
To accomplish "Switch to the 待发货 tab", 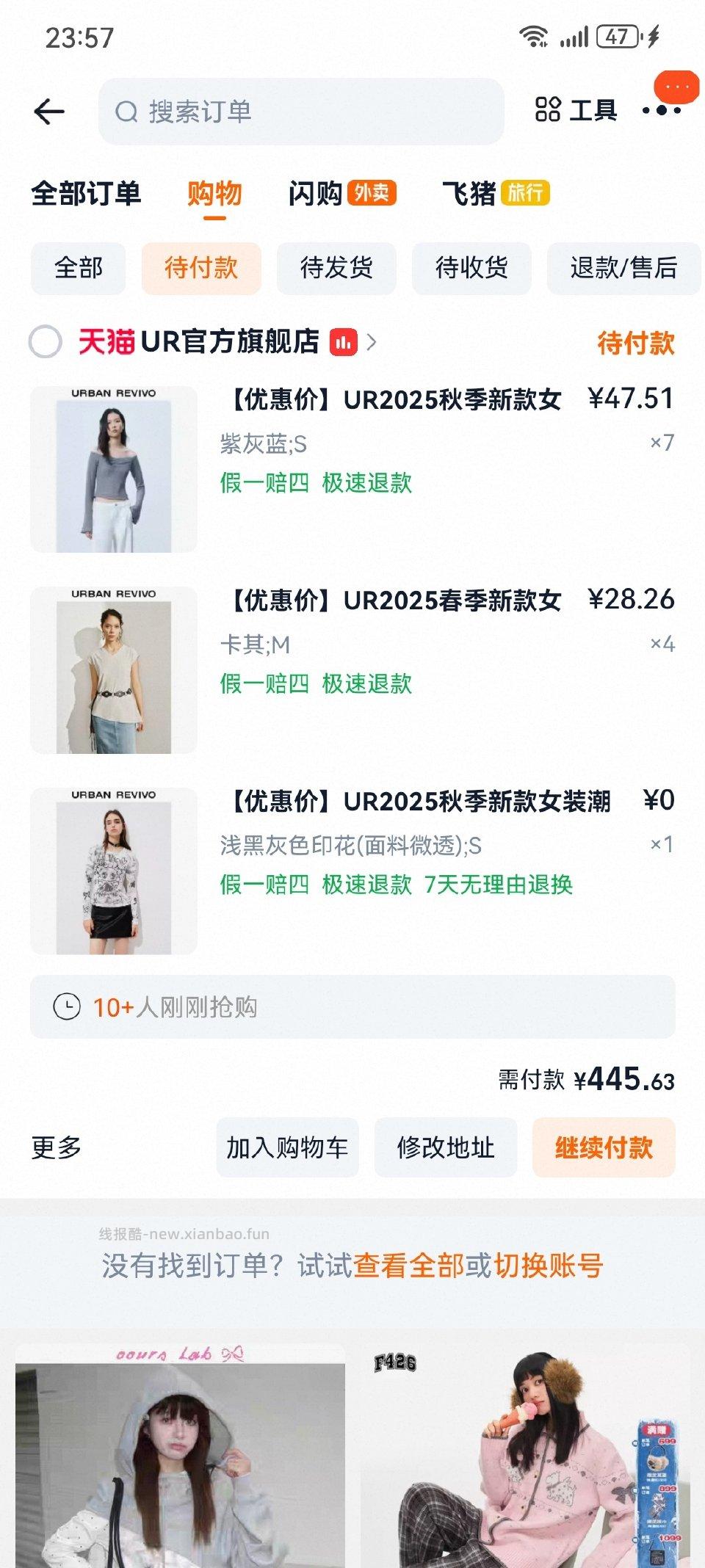I will [x=336, y=269].
